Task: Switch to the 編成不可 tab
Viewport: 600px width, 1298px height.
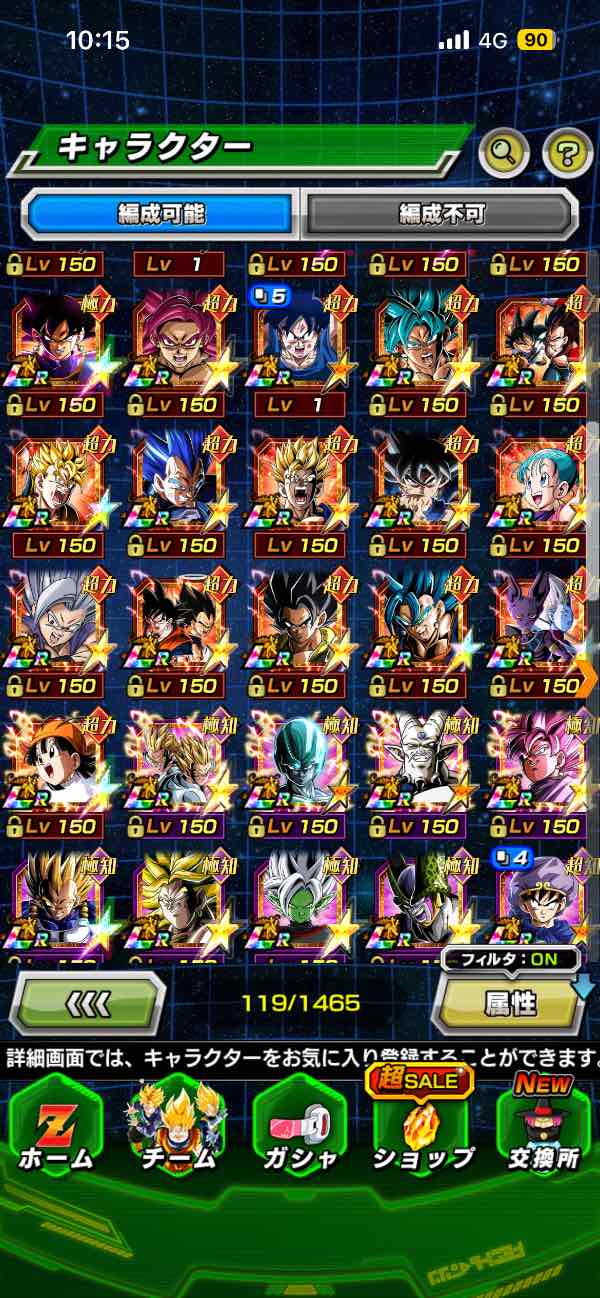Action: [440, 213]
